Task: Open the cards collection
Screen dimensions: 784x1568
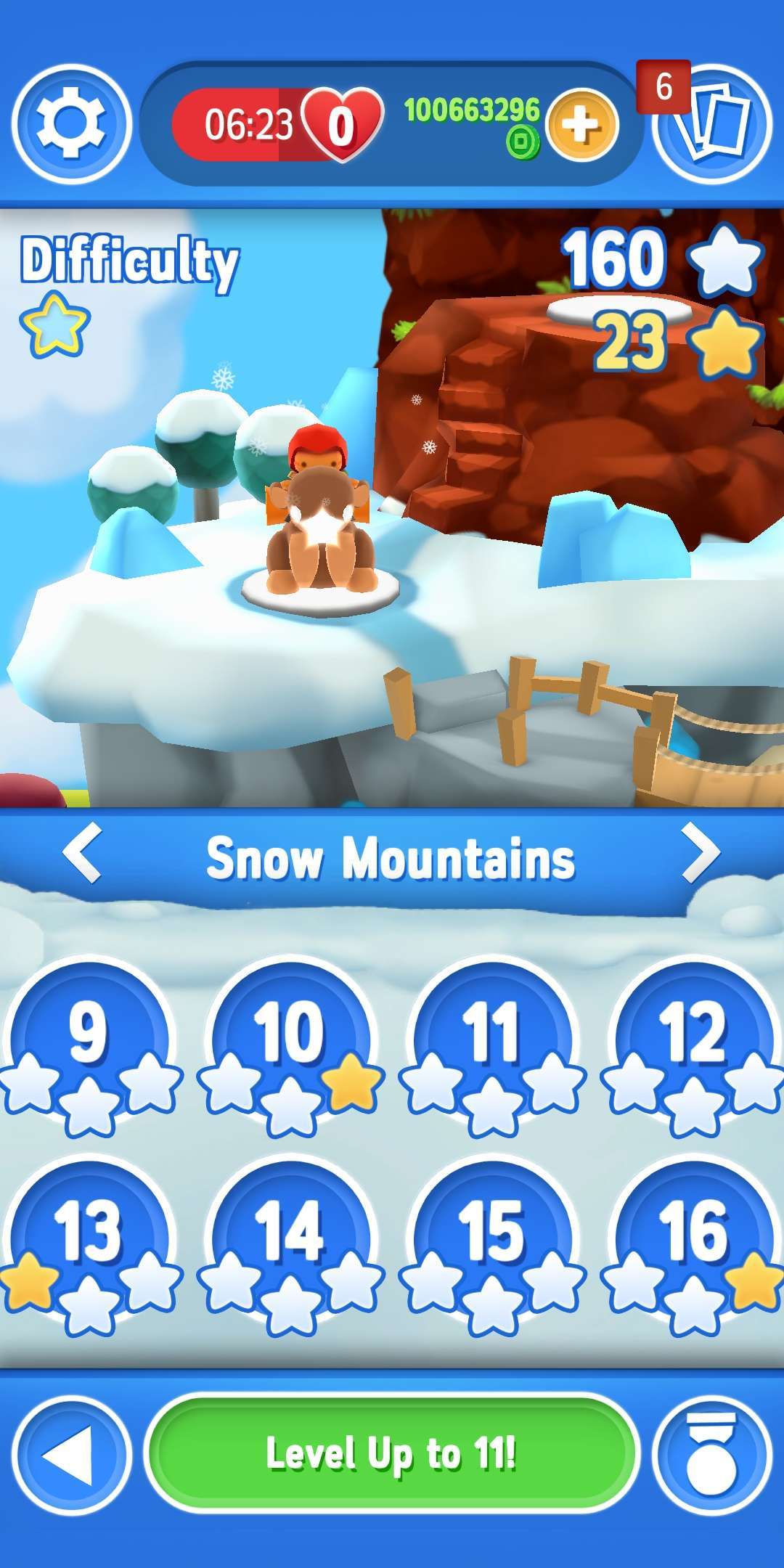Action: coord(711,123)
